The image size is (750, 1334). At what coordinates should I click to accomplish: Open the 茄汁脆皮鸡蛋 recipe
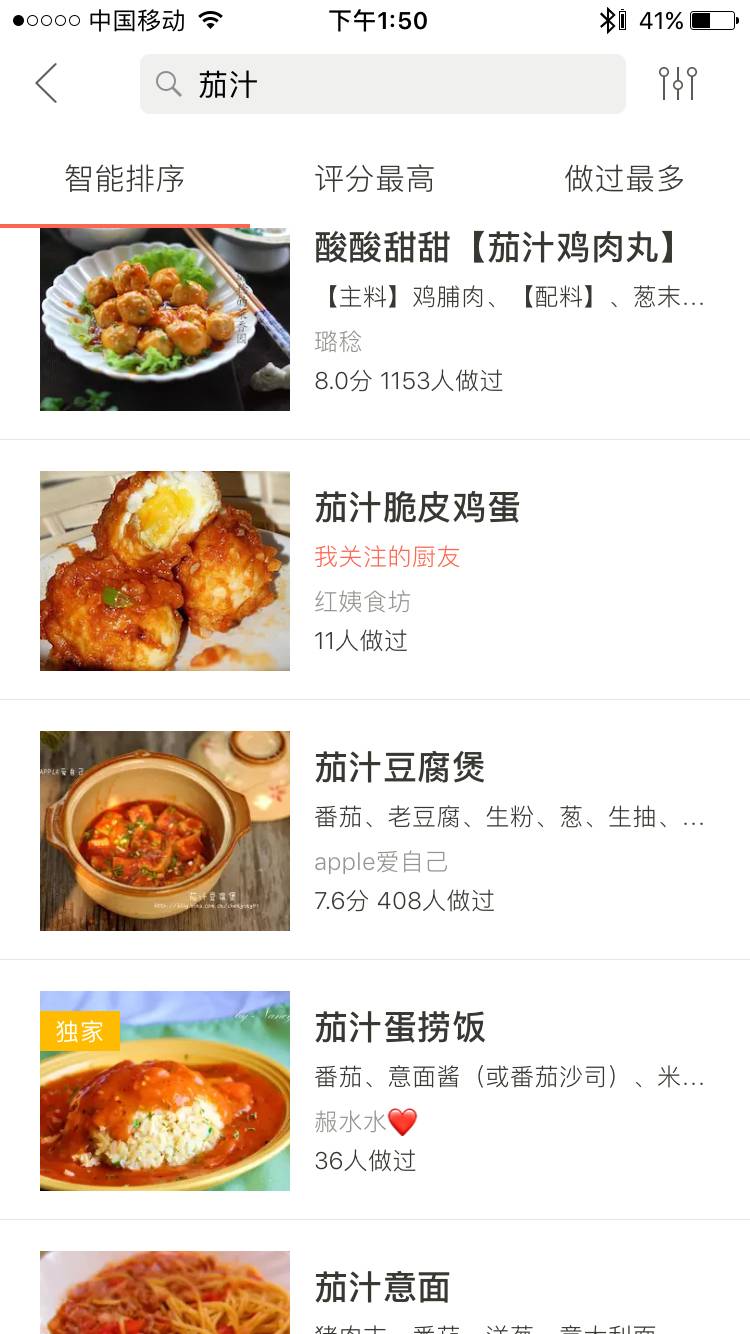pyautogui.click(x=417, y=508)
